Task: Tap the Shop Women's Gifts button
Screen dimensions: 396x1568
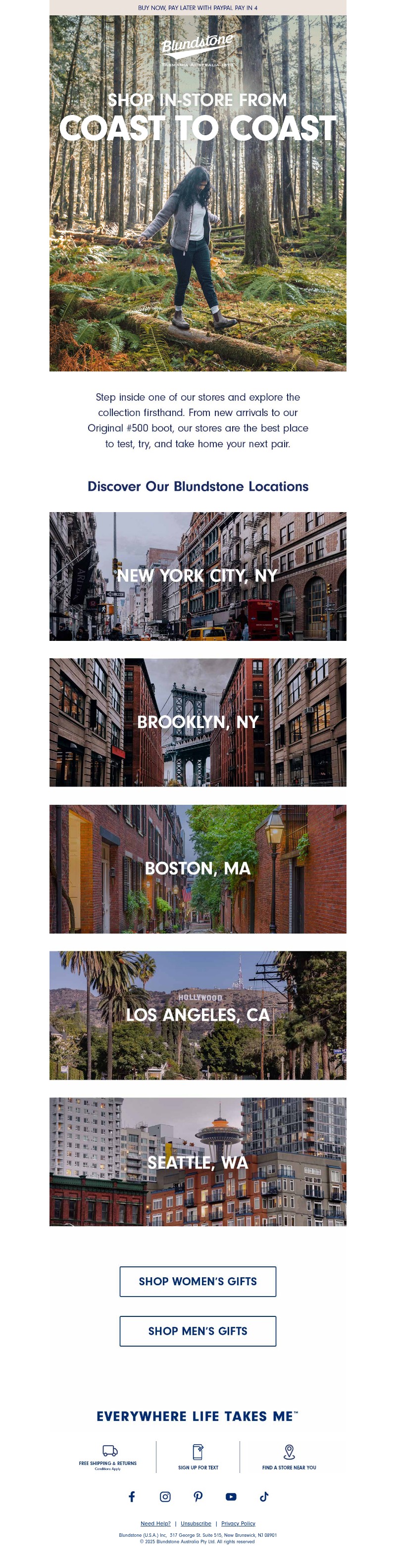Action: (x=198, y=1281)
